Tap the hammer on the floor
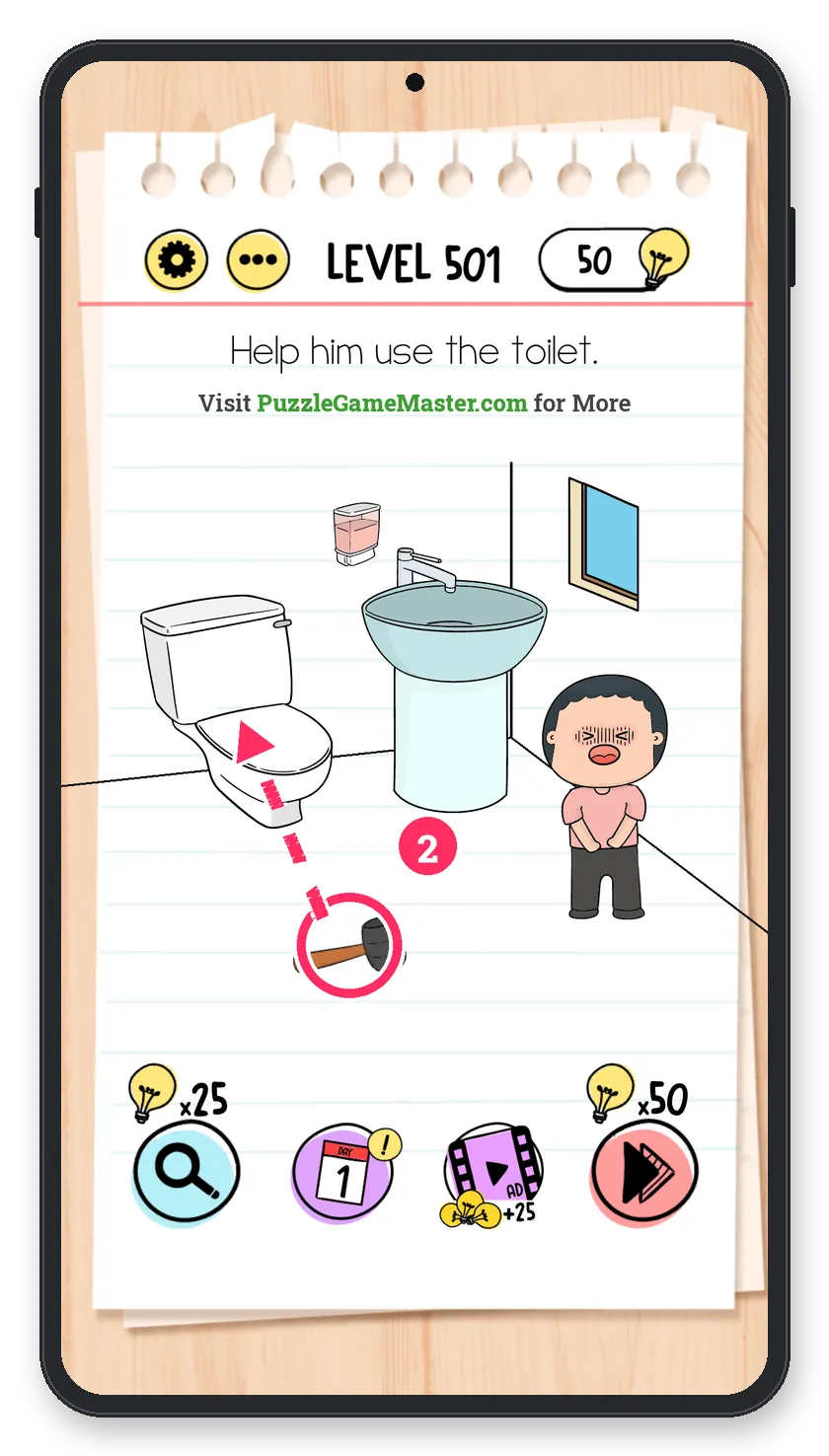 349,944
